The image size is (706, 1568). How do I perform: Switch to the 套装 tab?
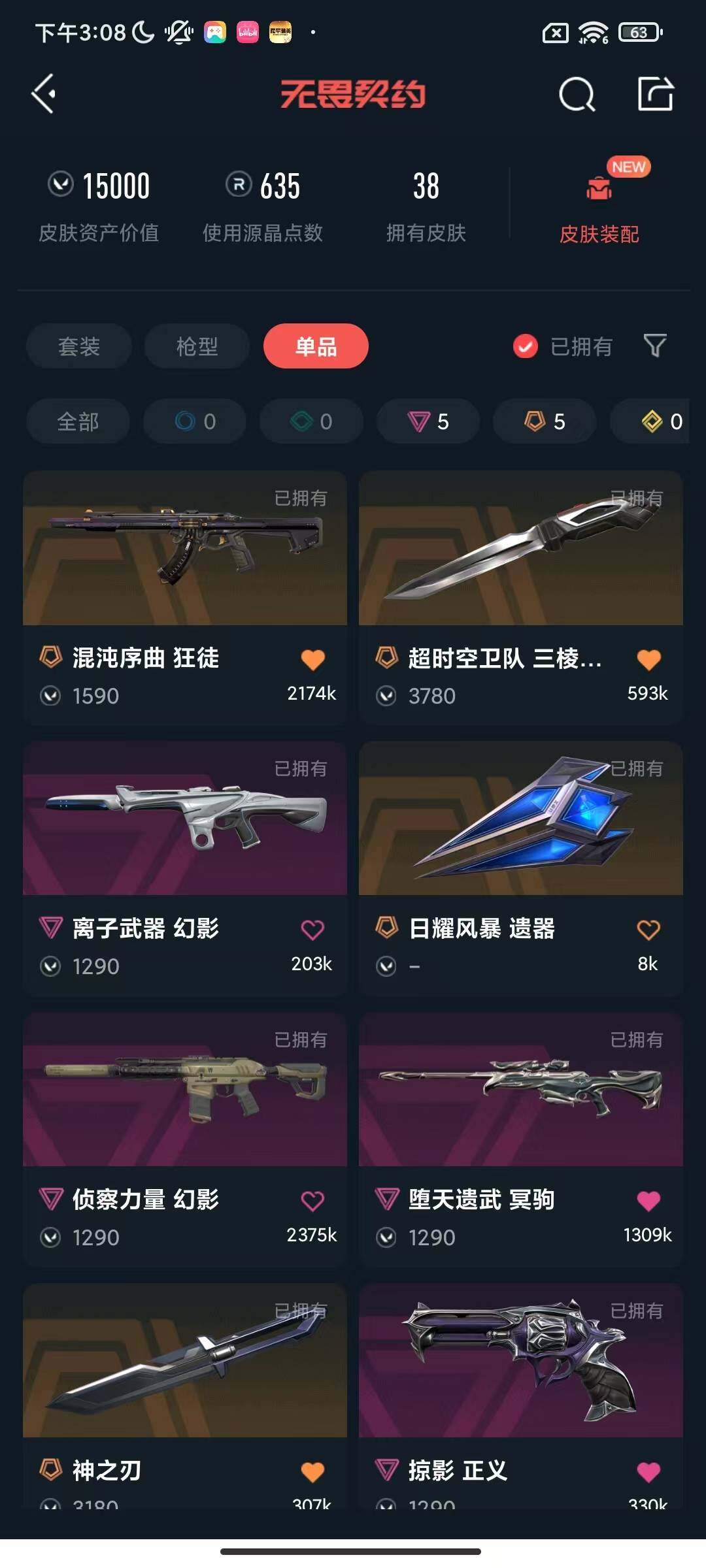[x=78, y=346]
